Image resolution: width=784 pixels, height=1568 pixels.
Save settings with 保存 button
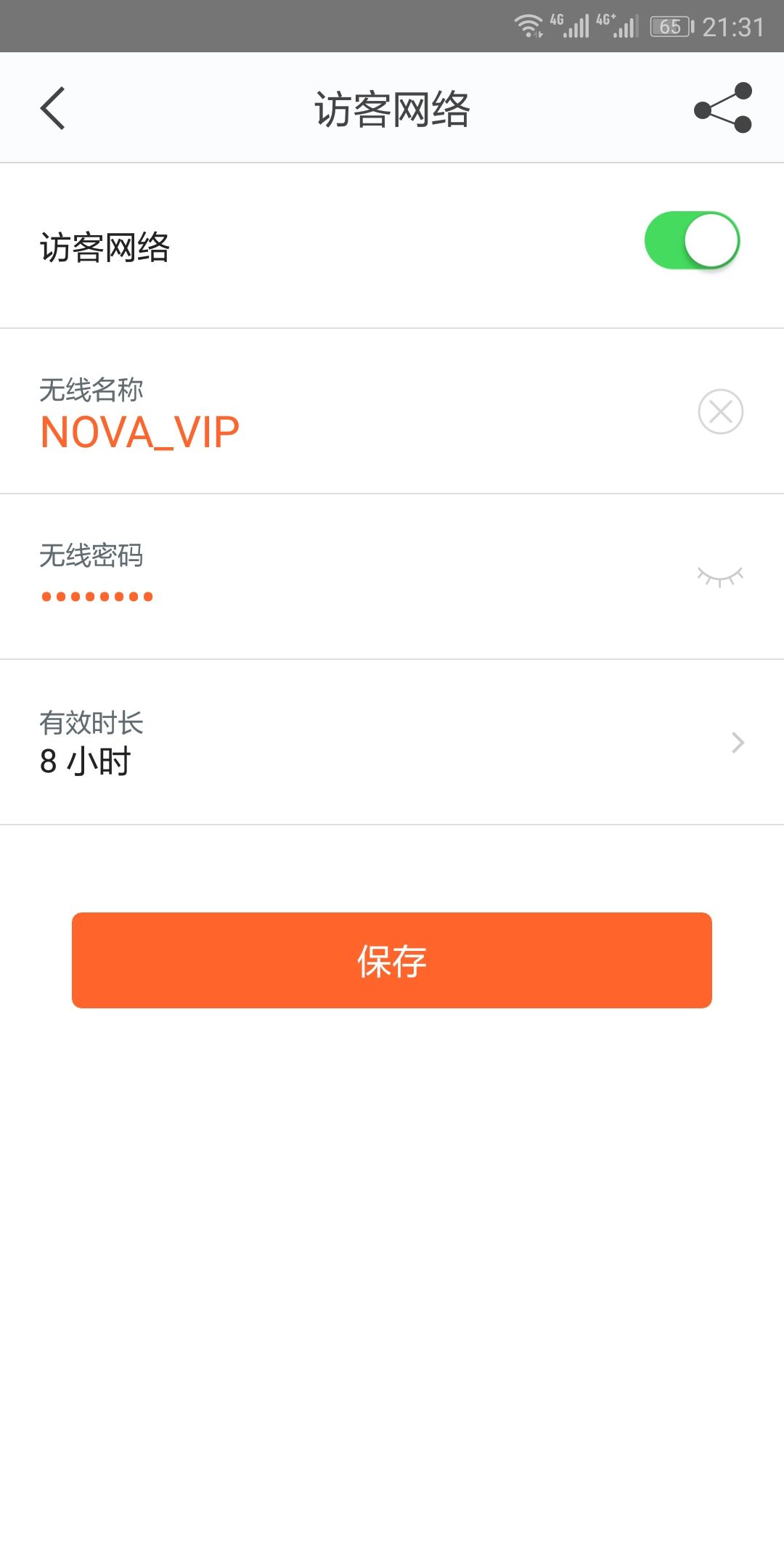[392, 960]
